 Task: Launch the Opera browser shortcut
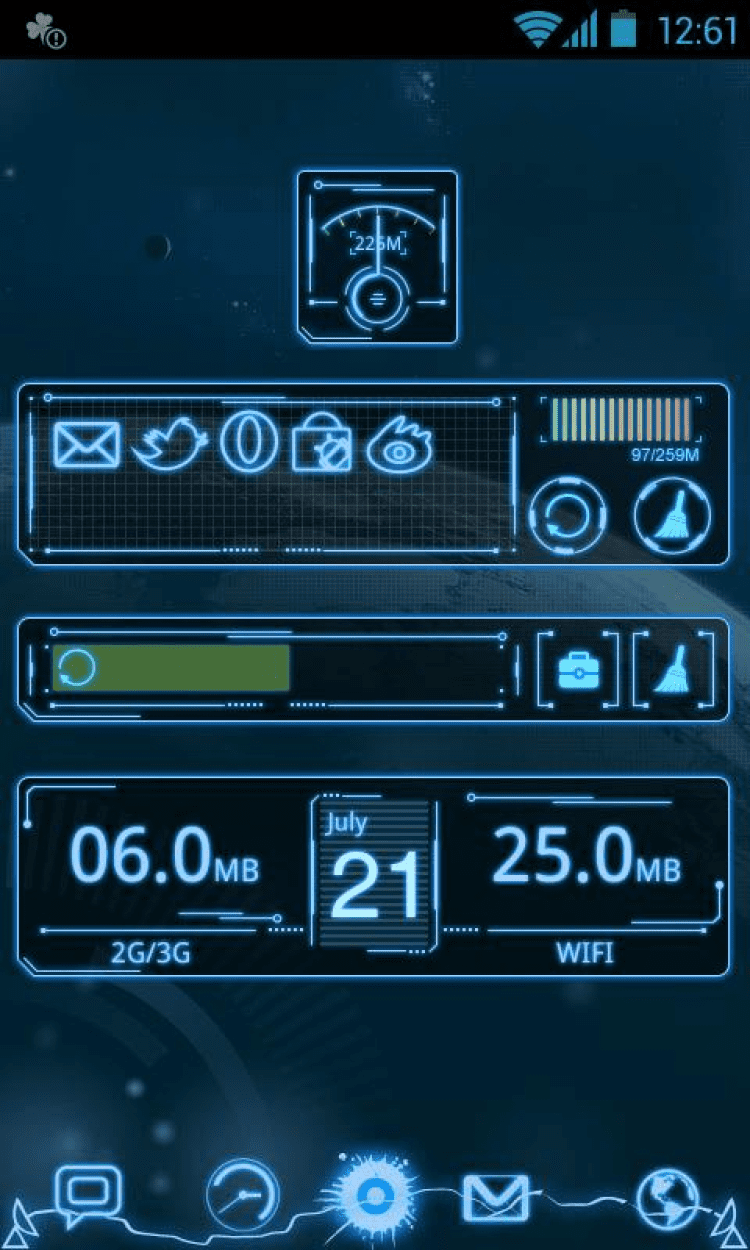point(248,442)
